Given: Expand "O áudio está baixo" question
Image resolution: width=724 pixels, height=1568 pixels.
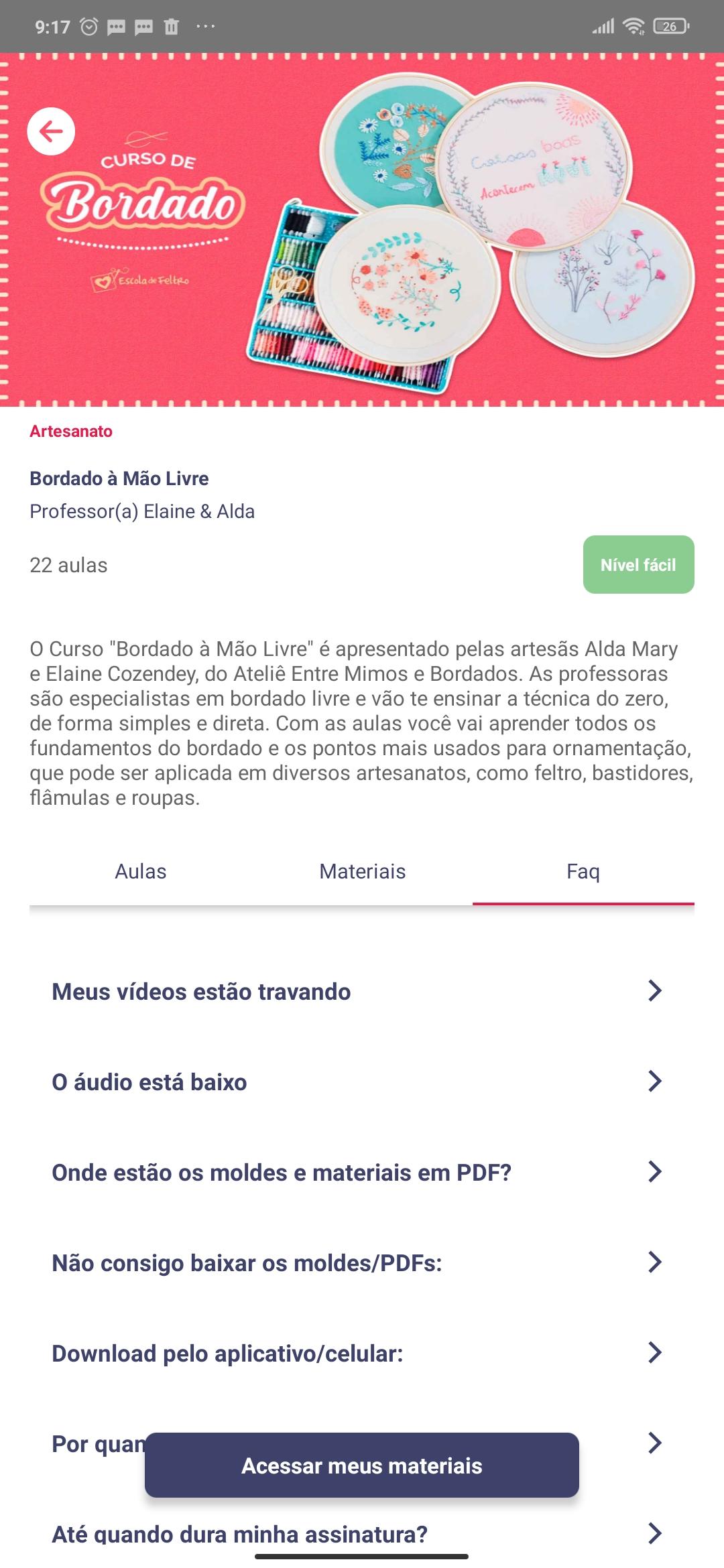Looking at the screenshot, I should (x=362, y=1082).
